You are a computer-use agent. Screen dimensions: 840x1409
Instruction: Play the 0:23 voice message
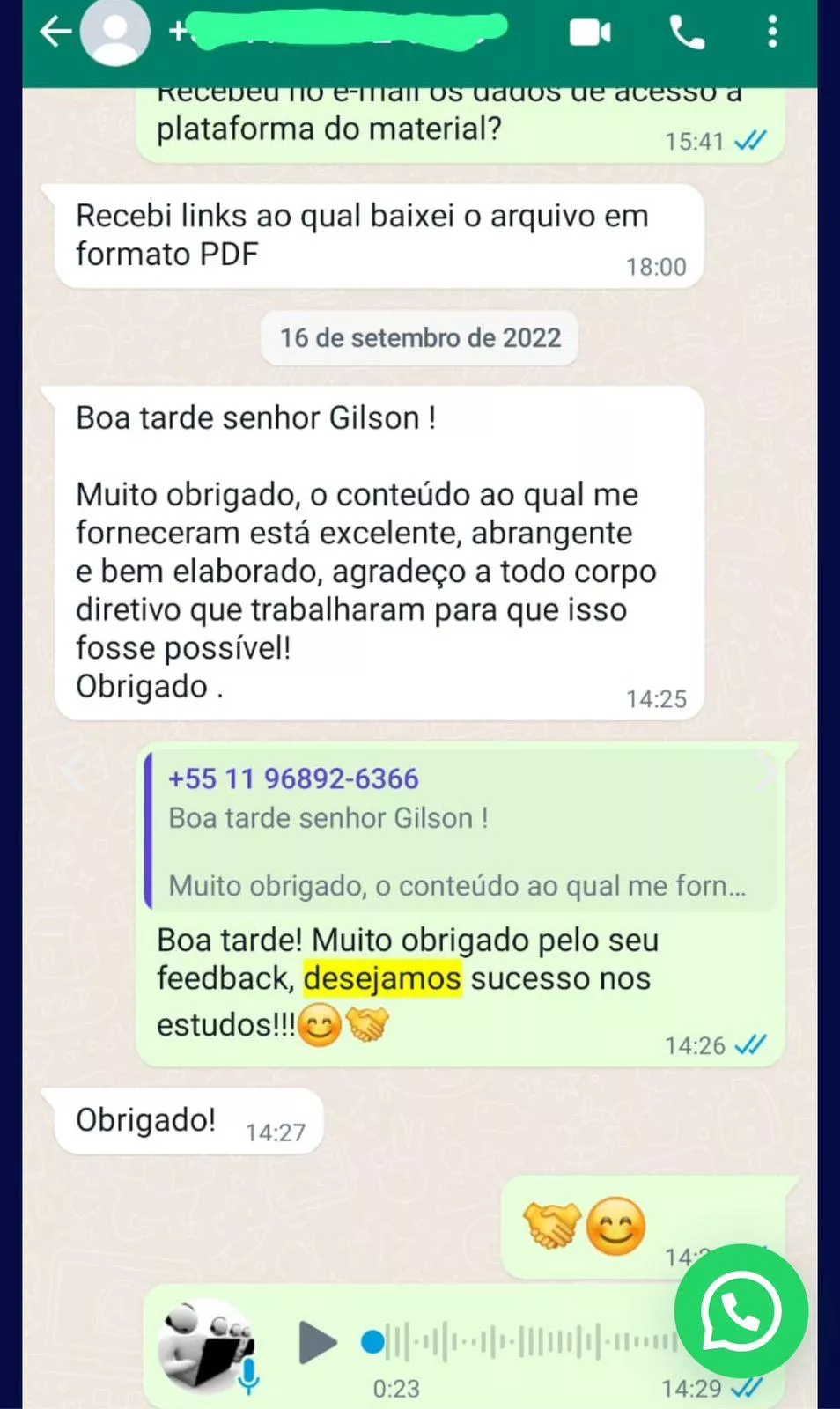[317, 1342]
